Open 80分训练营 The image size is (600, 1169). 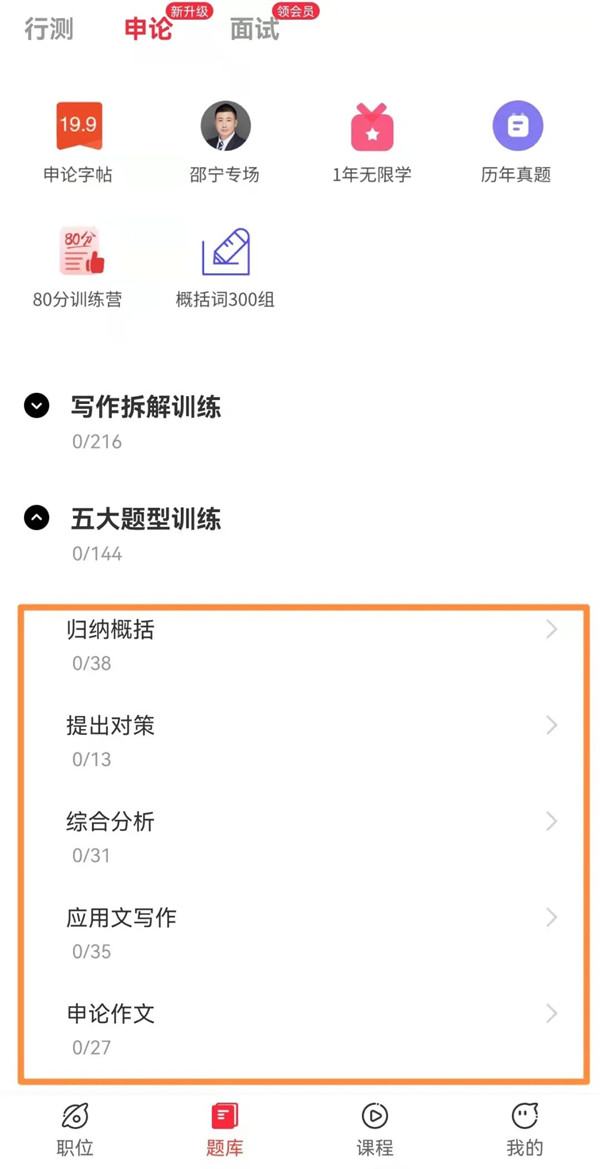coord(78,268)
